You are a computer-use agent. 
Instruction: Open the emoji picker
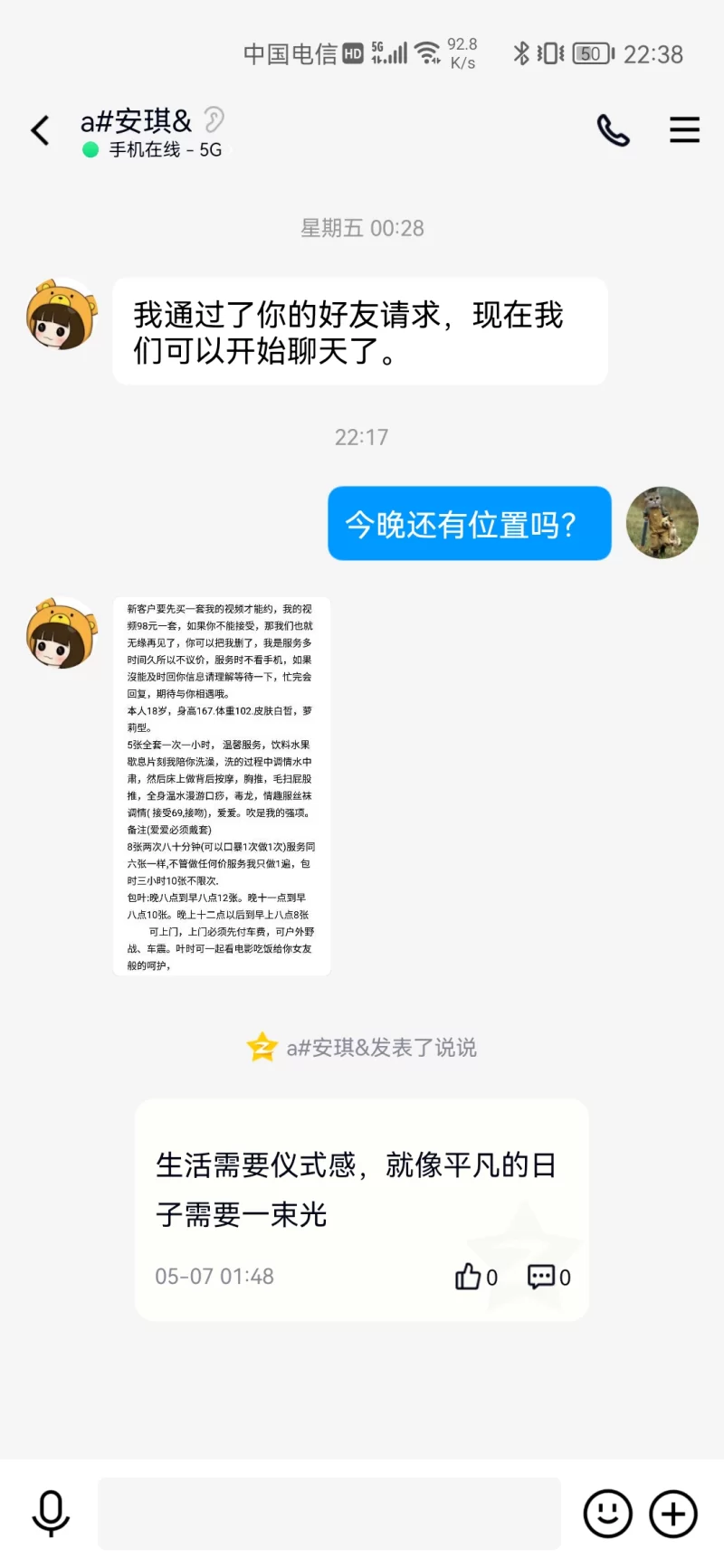pyautogui.click(x=607, y=1513)
